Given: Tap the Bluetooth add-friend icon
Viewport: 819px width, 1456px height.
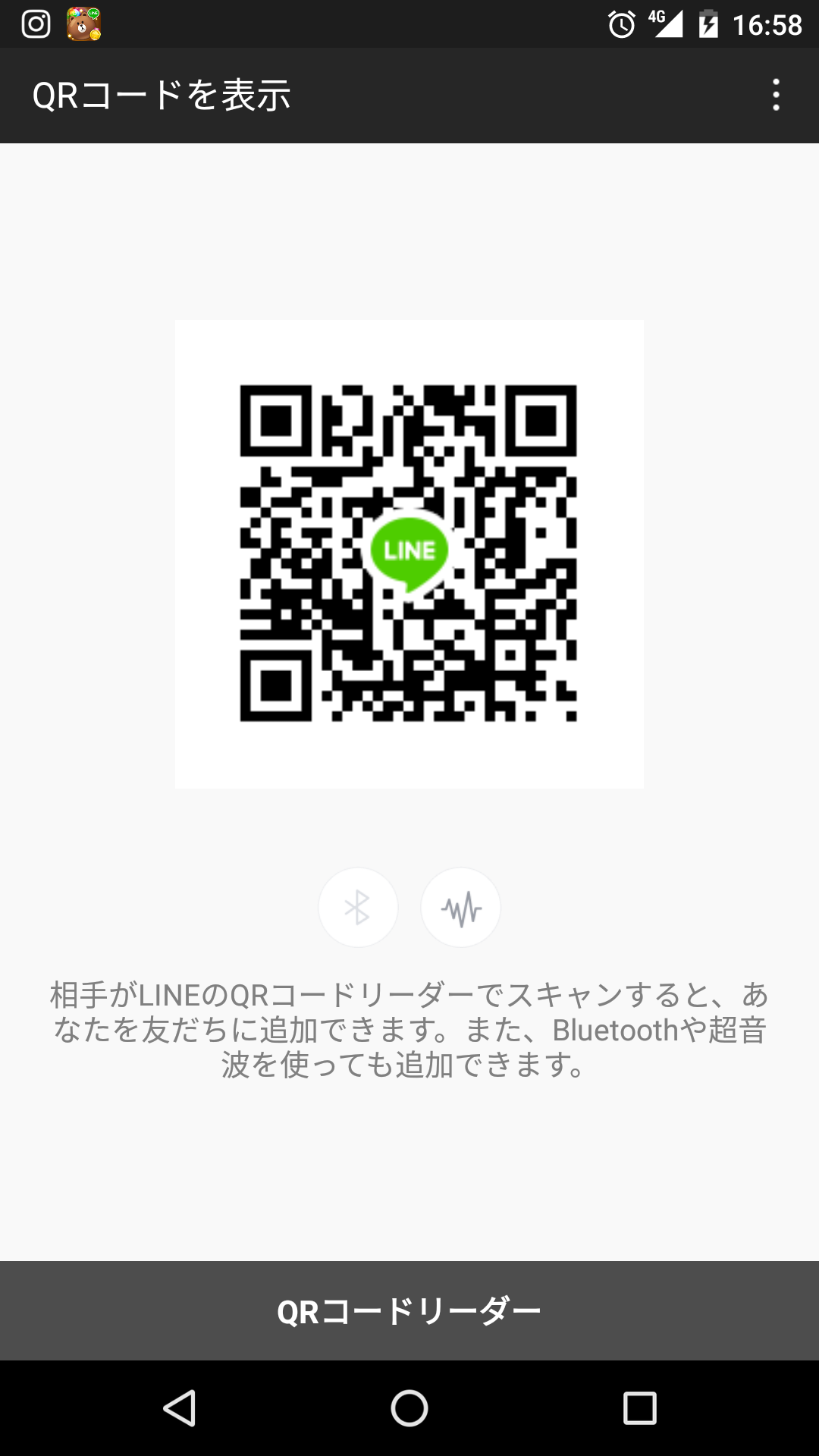Looking at the screenshot, I should 358,907.
